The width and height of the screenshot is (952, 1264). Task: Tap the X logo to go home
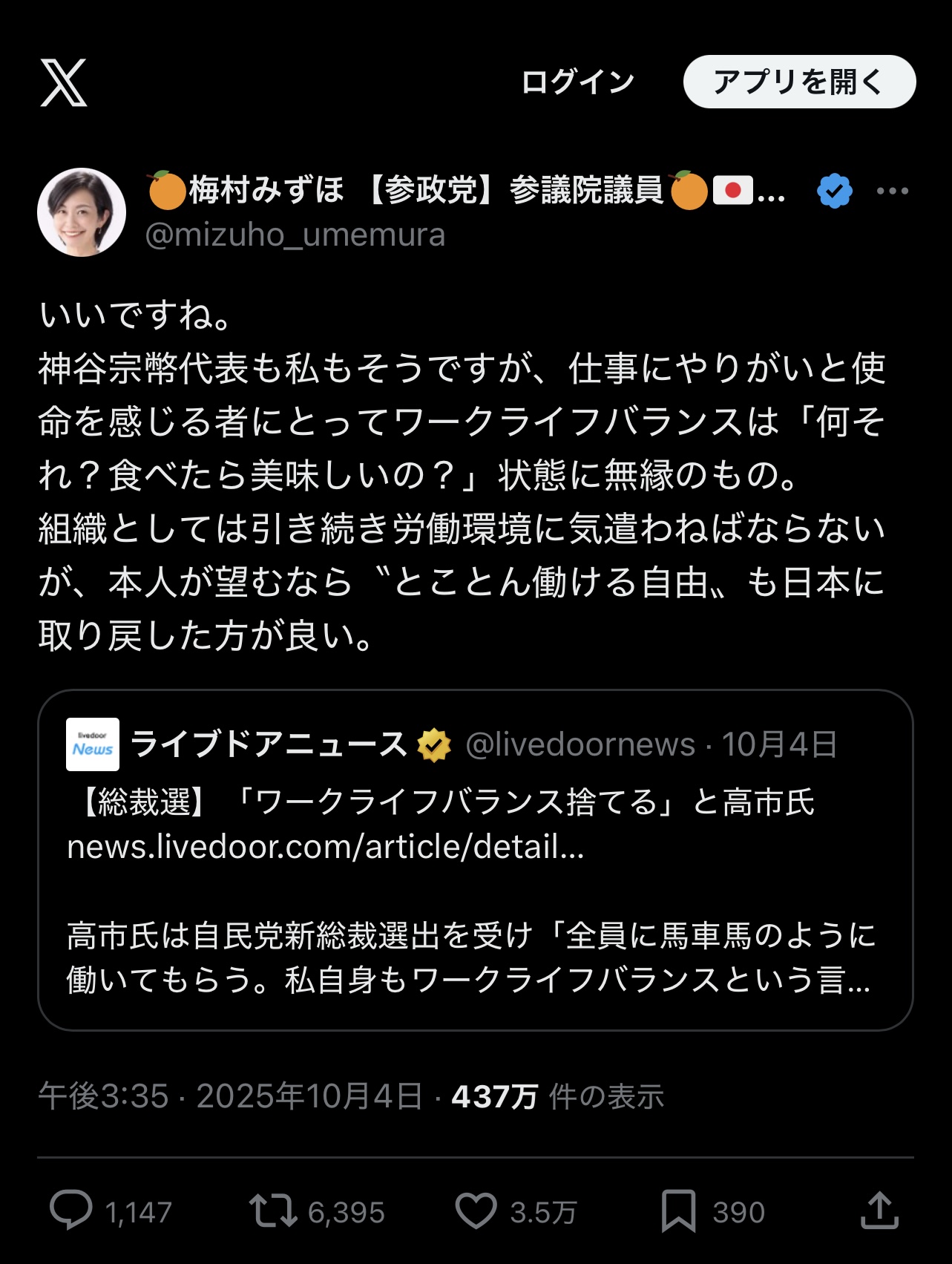[64, 82]
